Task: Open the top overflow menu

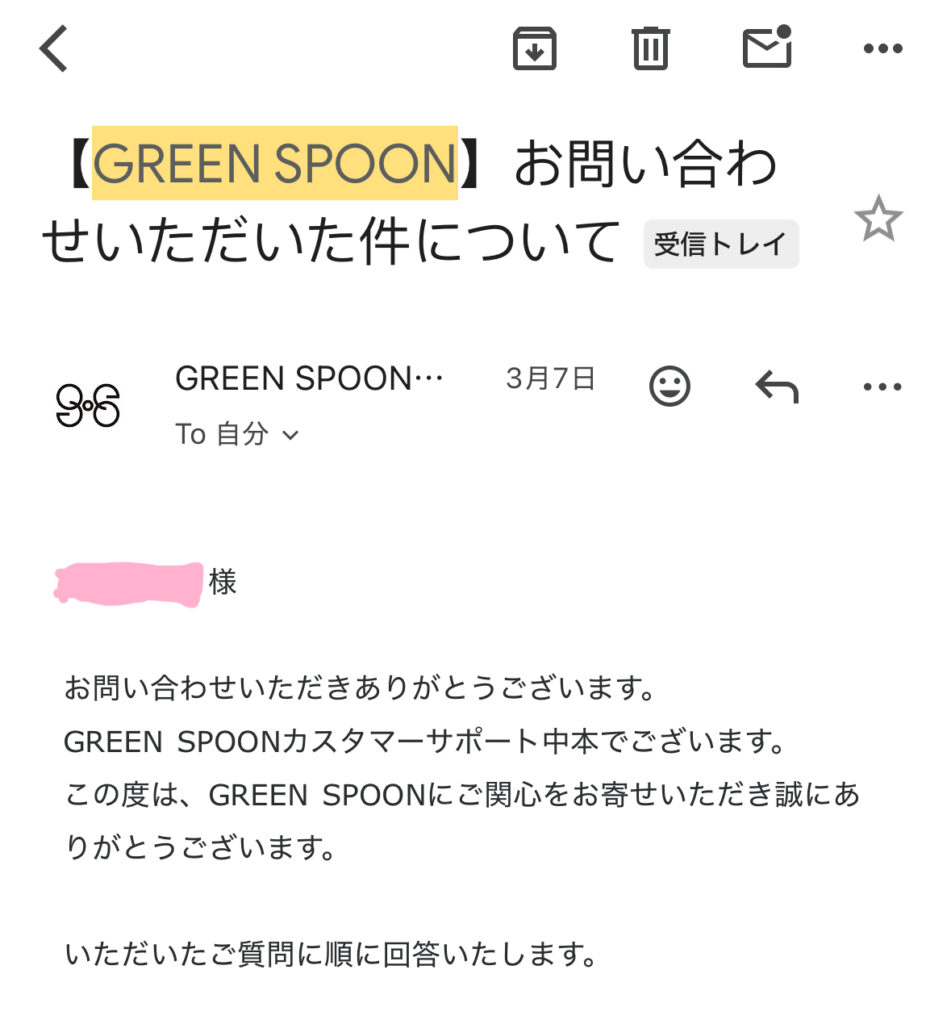Action: click(x=882, y=48)
